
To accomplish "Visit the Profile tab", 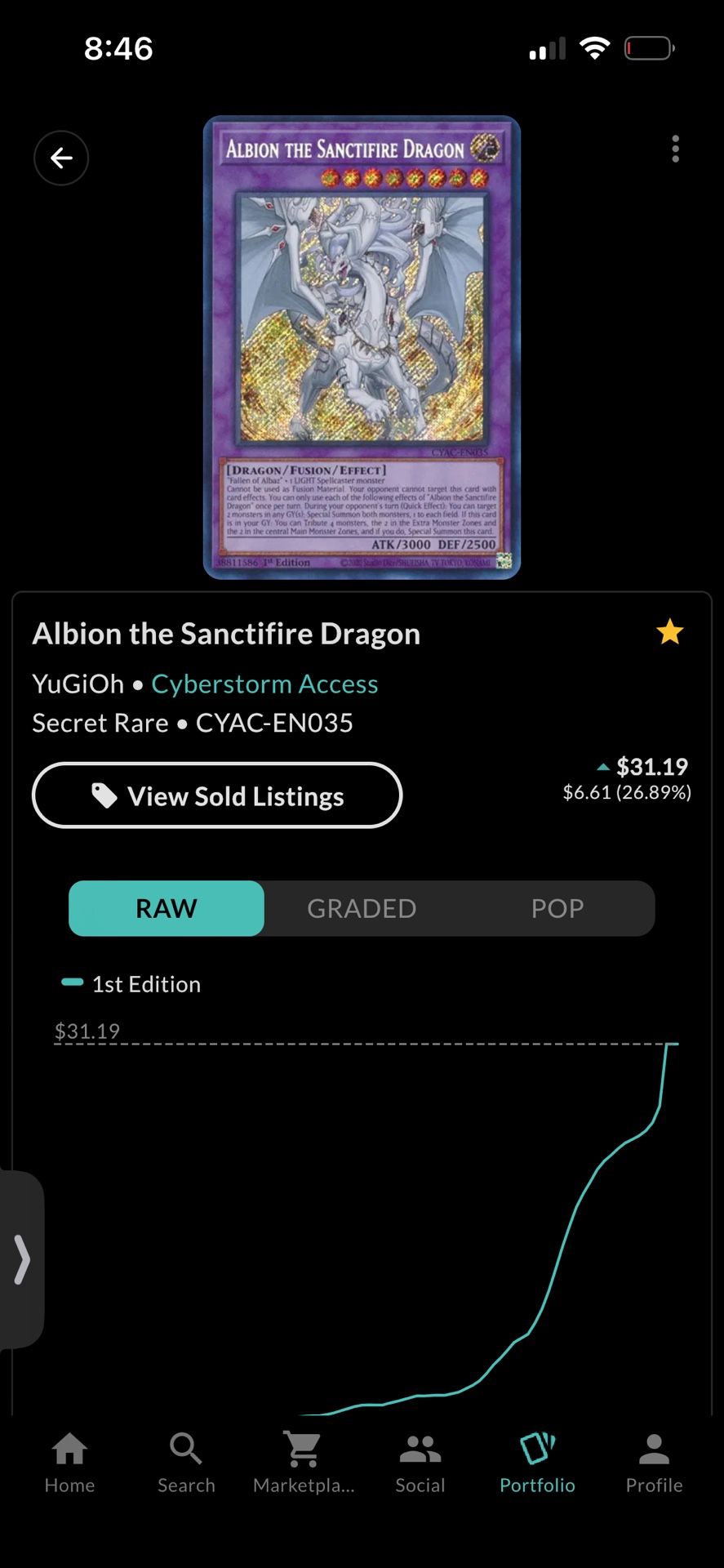I will [654, 1463].
